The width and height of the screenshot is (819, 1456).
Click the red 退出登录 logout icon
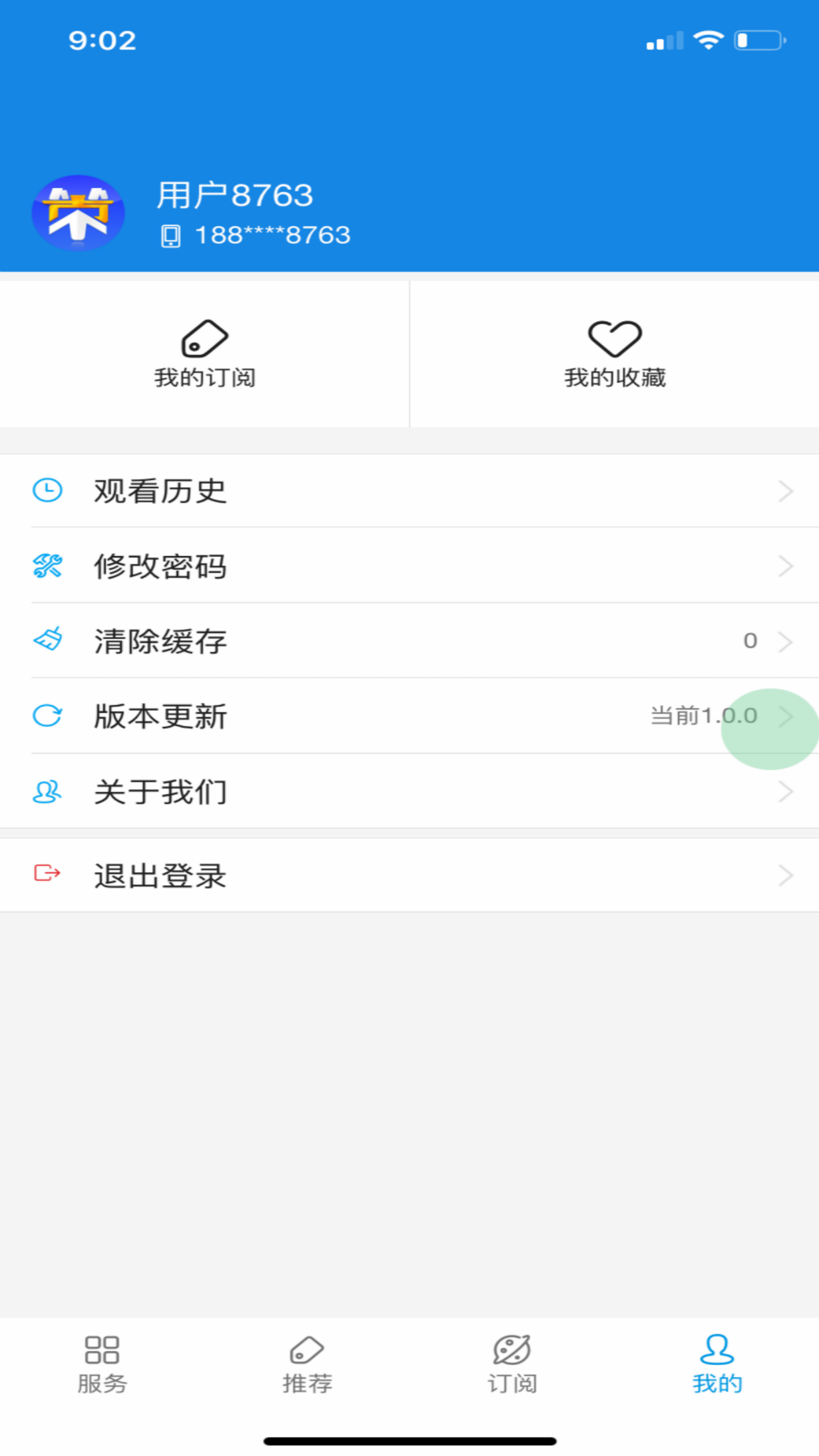click(46, 874)
